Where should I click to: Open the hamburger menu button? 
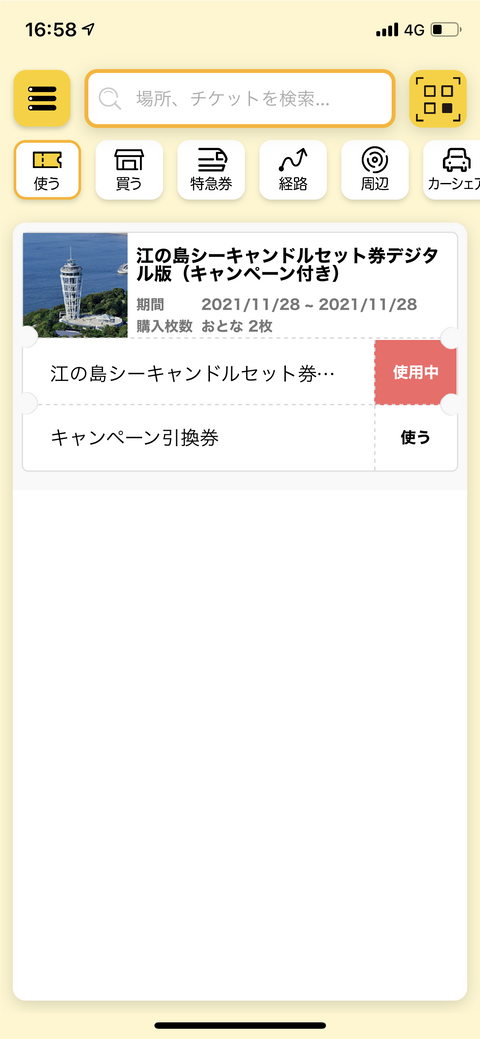(42, 98)
